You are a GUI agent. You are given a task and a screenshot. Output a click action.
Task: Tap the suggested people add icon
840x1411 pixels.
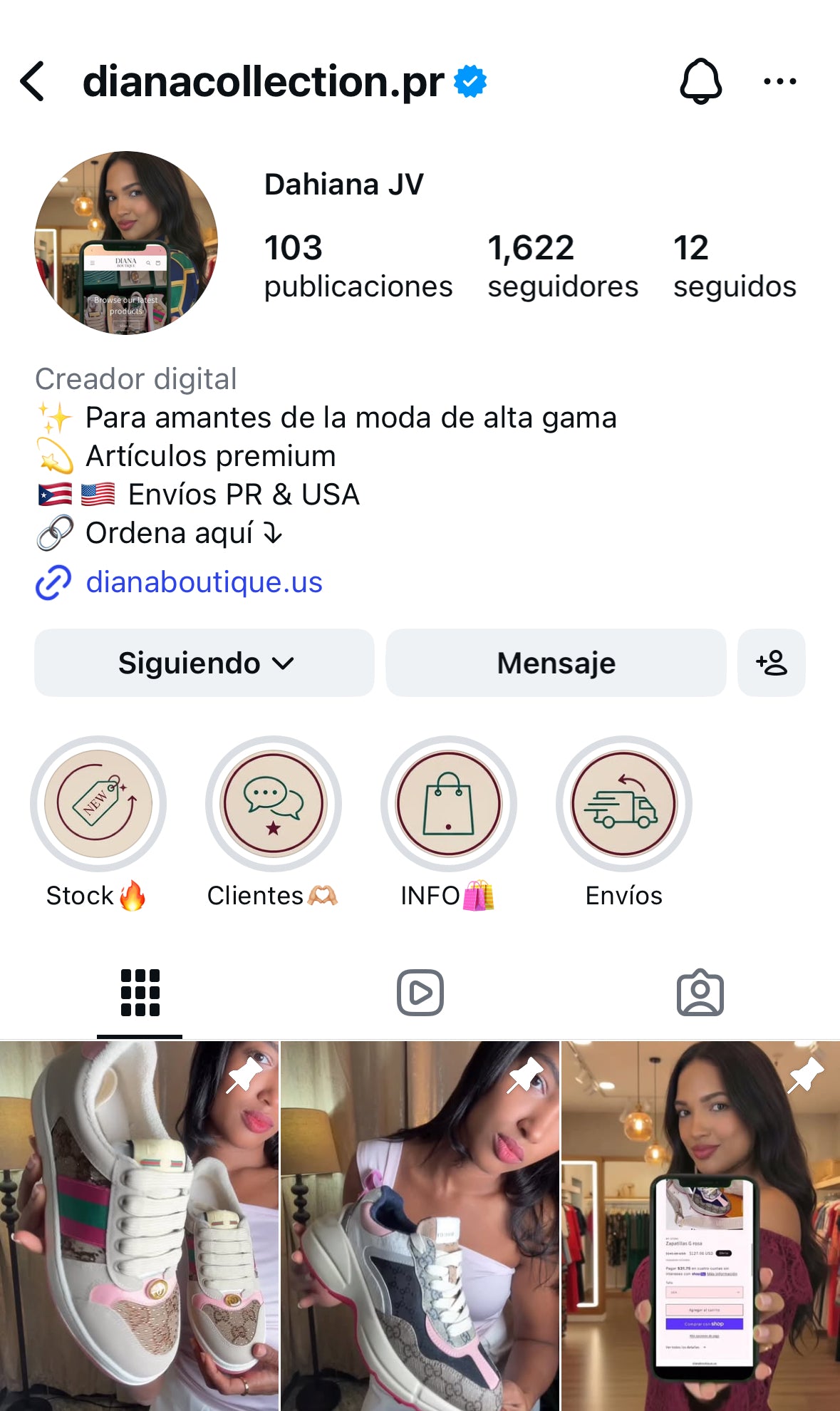point(771,663)
